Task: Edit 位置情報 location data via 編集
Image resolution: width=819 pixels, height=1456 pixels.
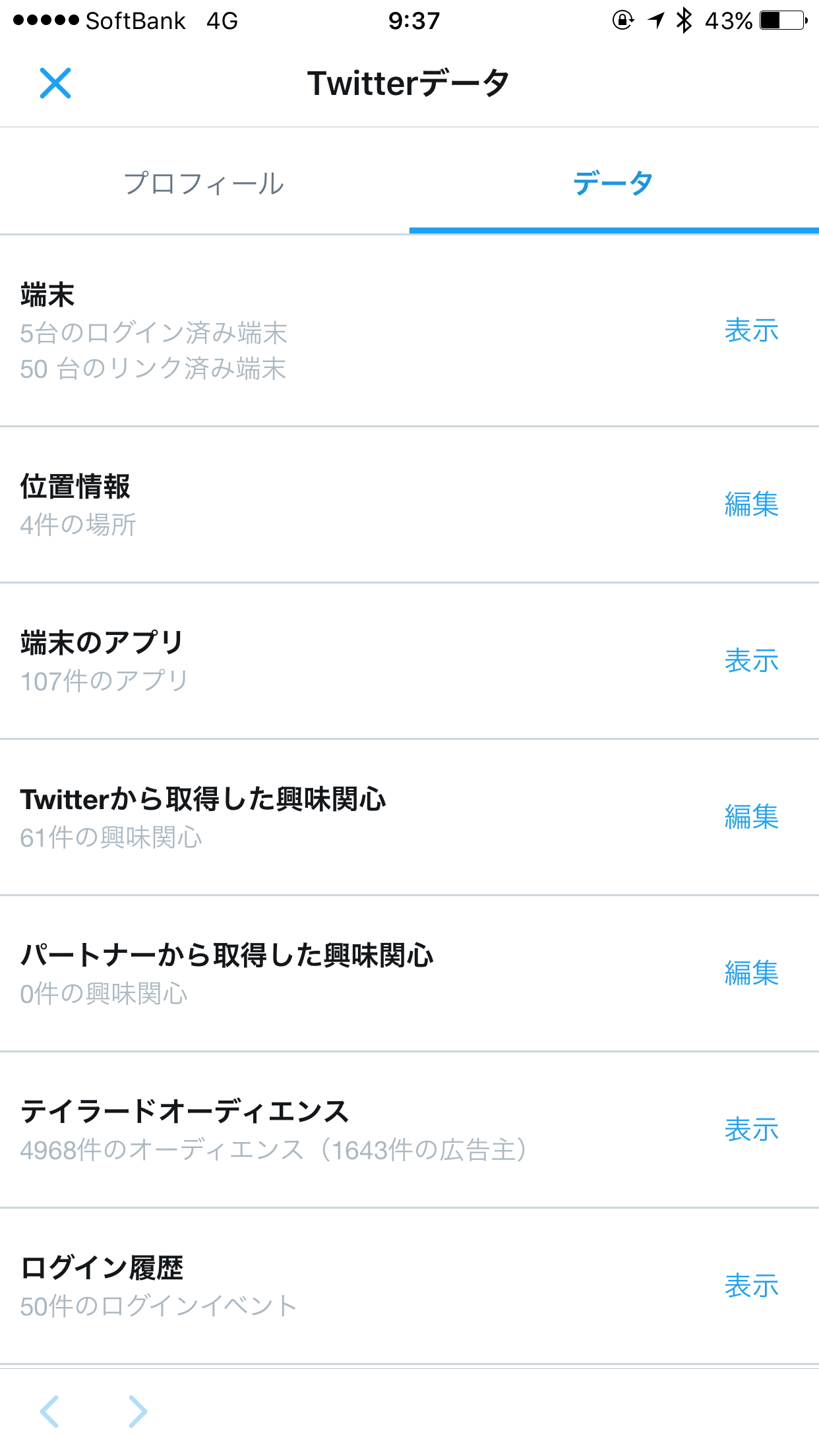Action: pyautogui.click(x=751, y=506)
